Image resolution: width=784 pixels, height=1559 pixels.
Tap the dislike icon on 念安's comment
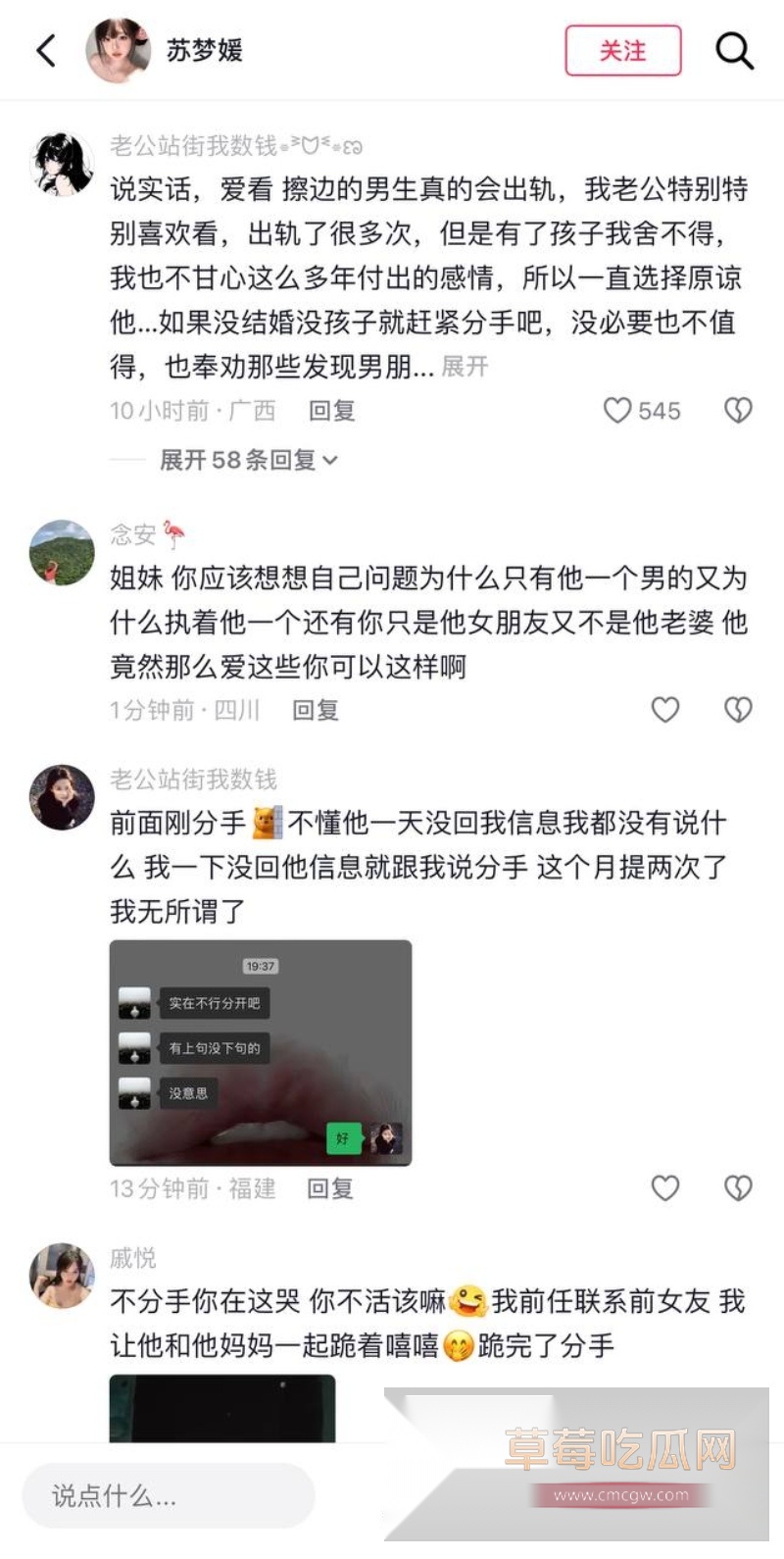point(738,710)
